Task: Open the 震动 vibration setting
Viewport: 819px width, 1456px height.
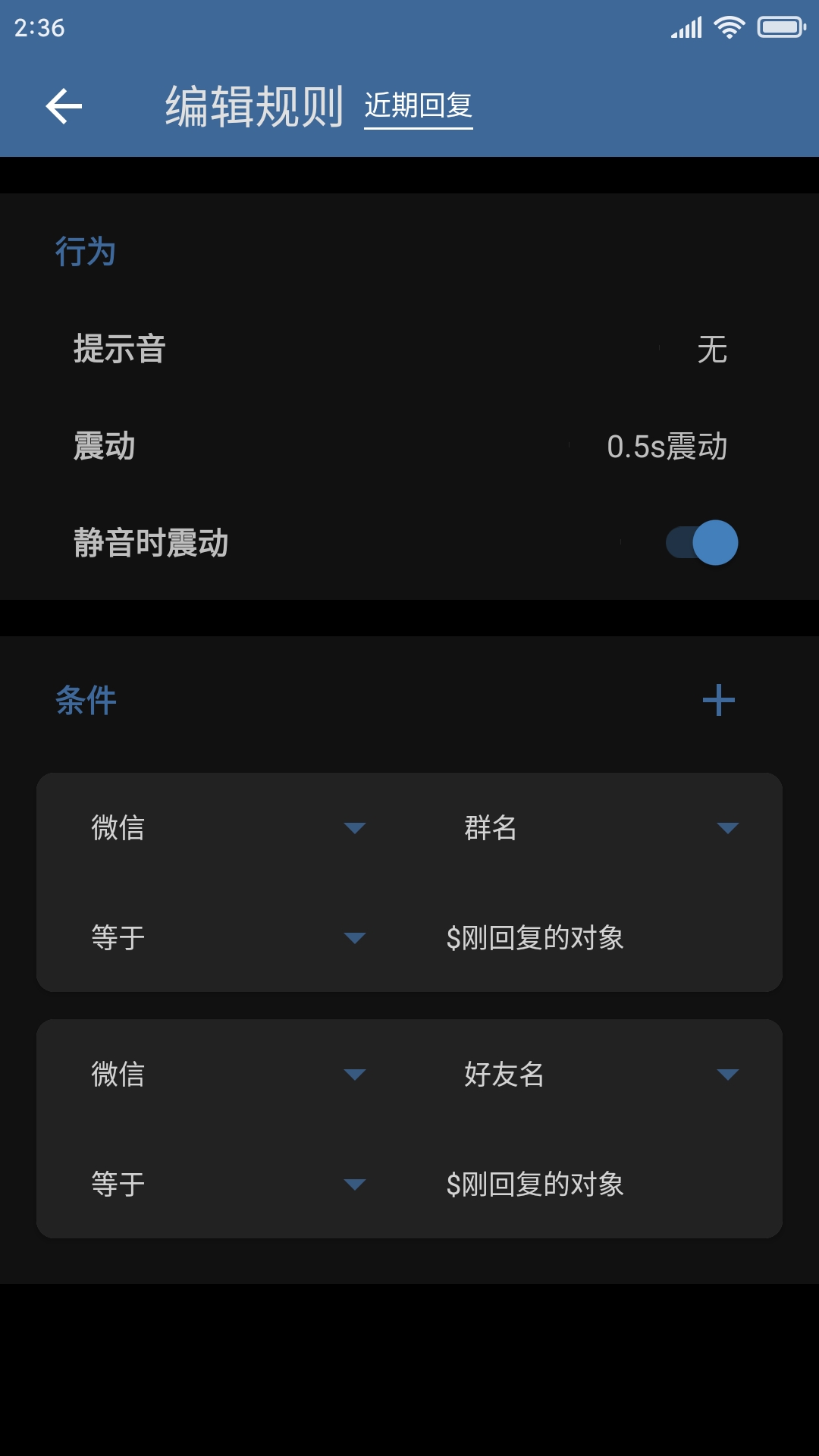Action: click(x=409, y=446)
